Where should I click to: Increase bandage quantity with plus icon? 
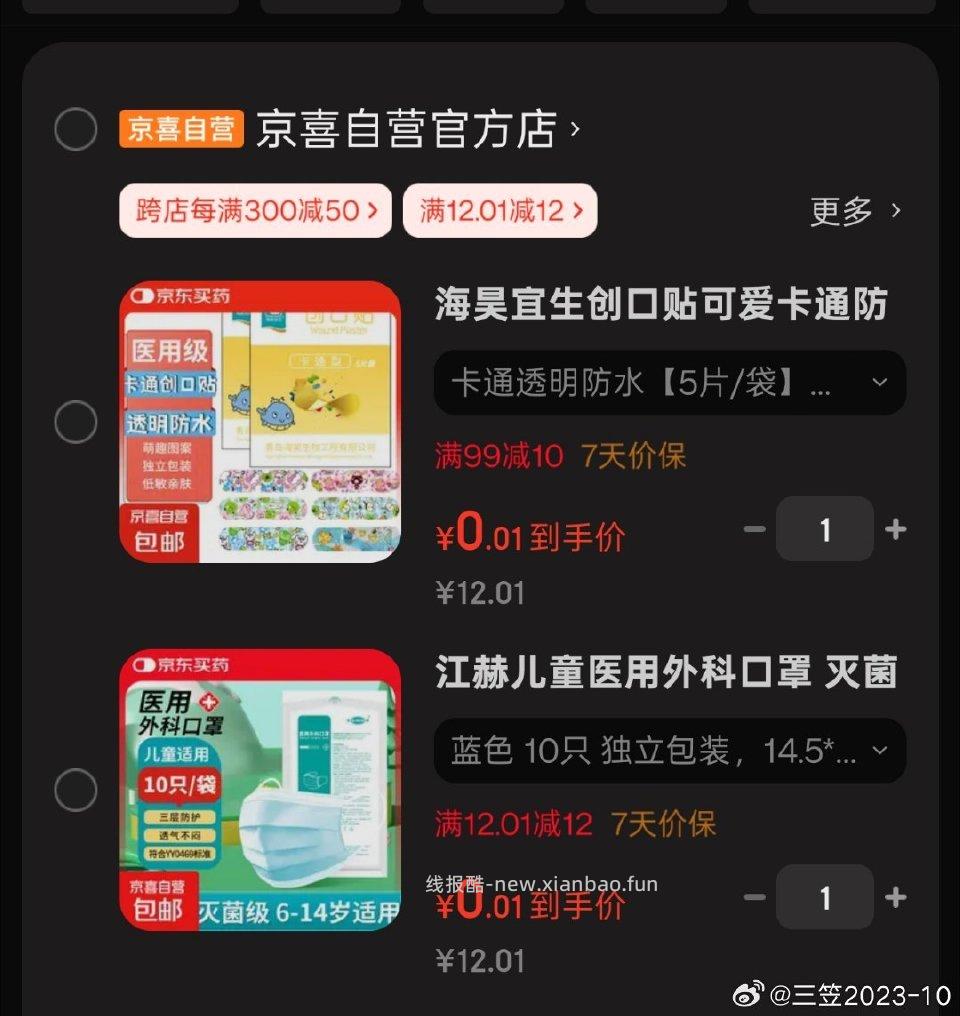(895, 529)
